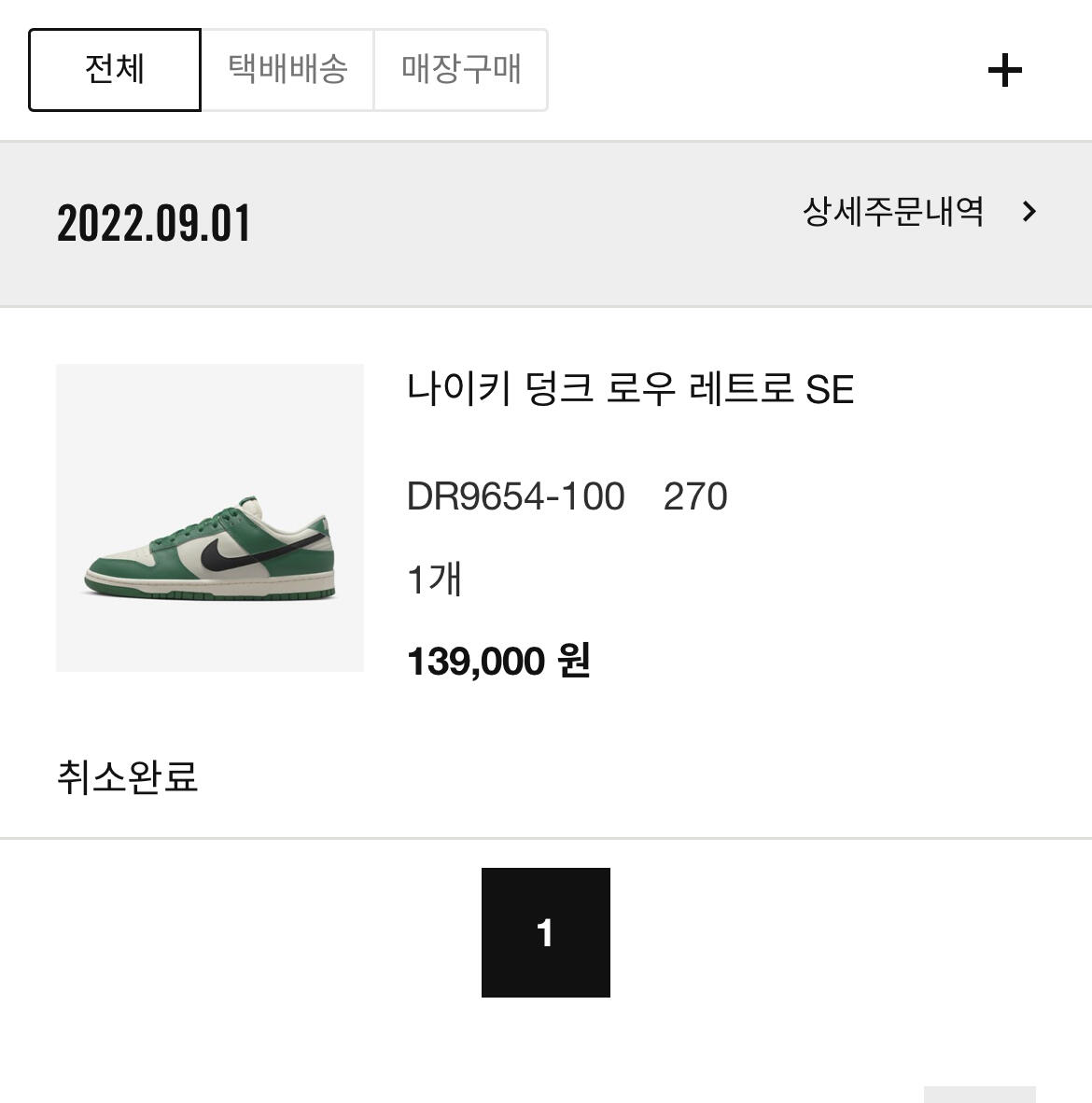Switch to the 택배배송 tab
This screenshot has width=1092, height=1103.
pos(287,70)
